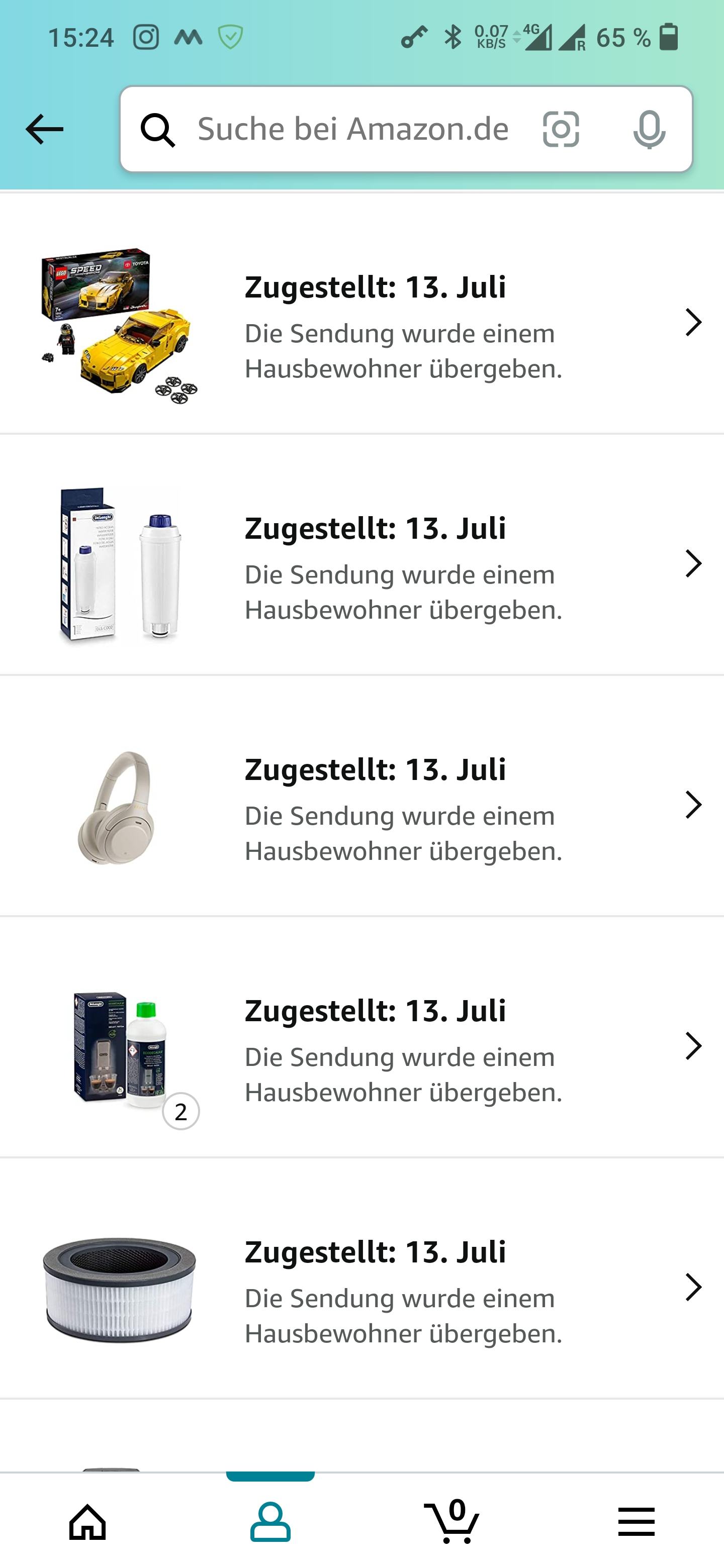Open the hamburger menu tab

click(637, 1522)
